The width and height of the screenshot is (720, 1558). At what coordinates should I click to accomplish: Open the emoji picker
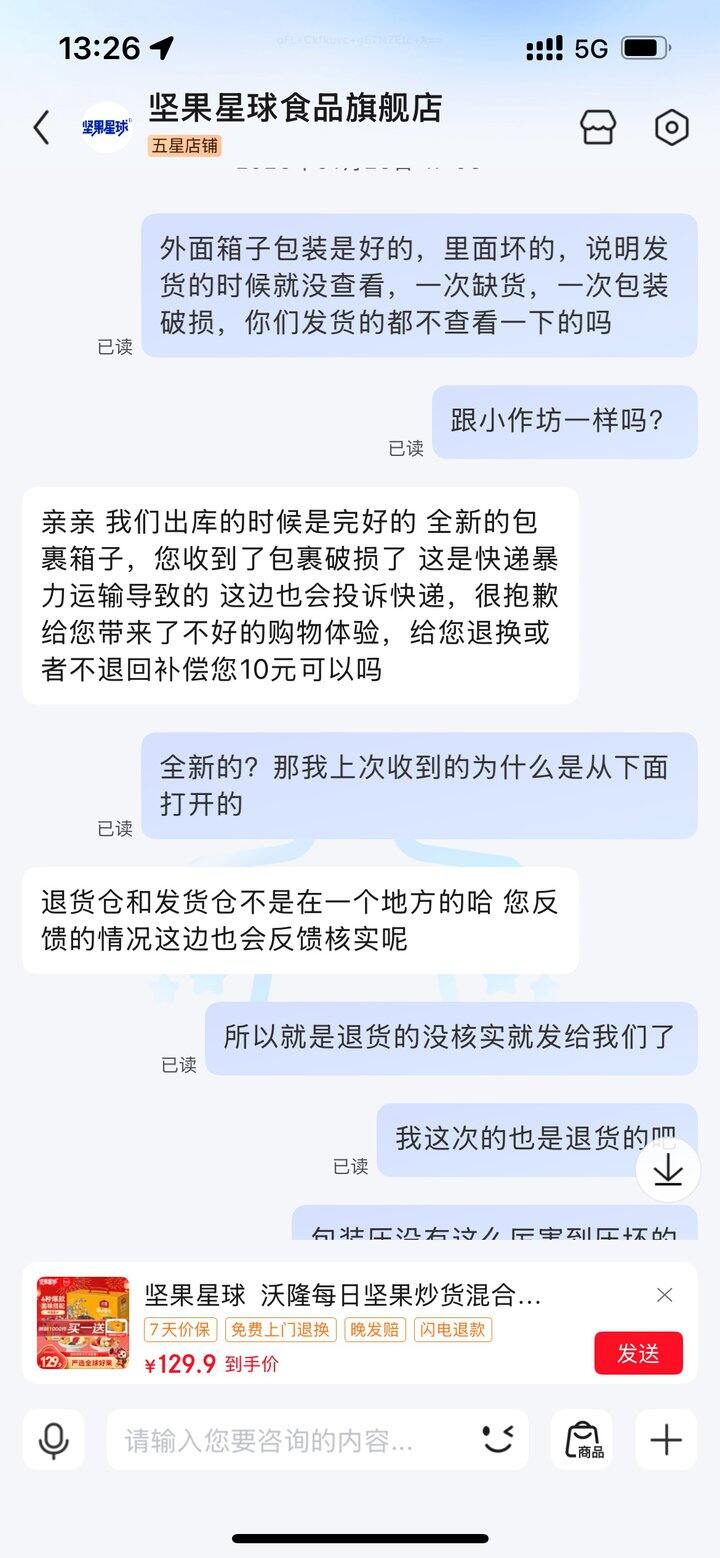pyautogui.click(x=497, y=1440)
